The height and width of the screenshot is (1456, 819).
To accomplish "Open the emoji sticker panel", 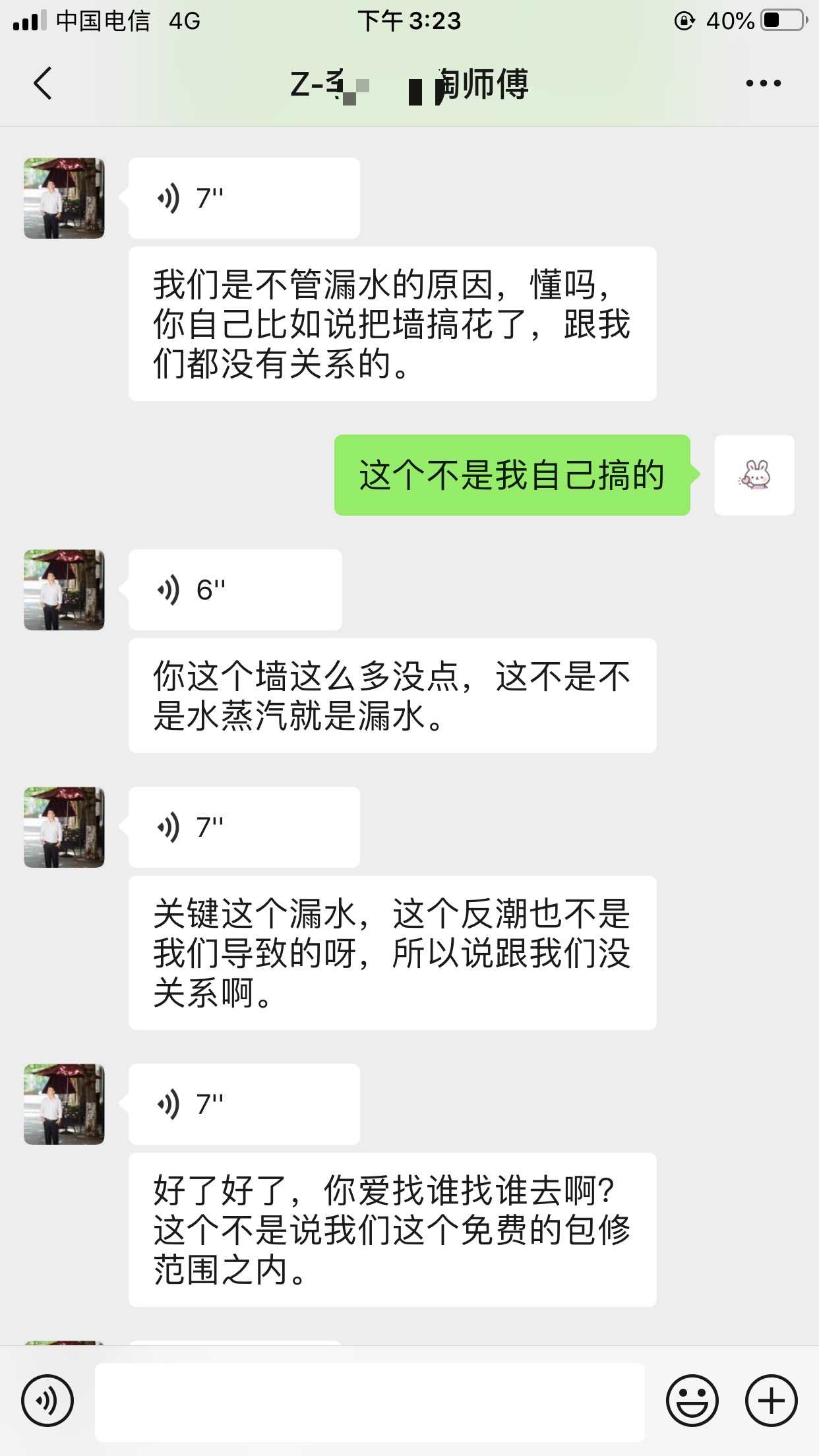I will (692, 1401).
